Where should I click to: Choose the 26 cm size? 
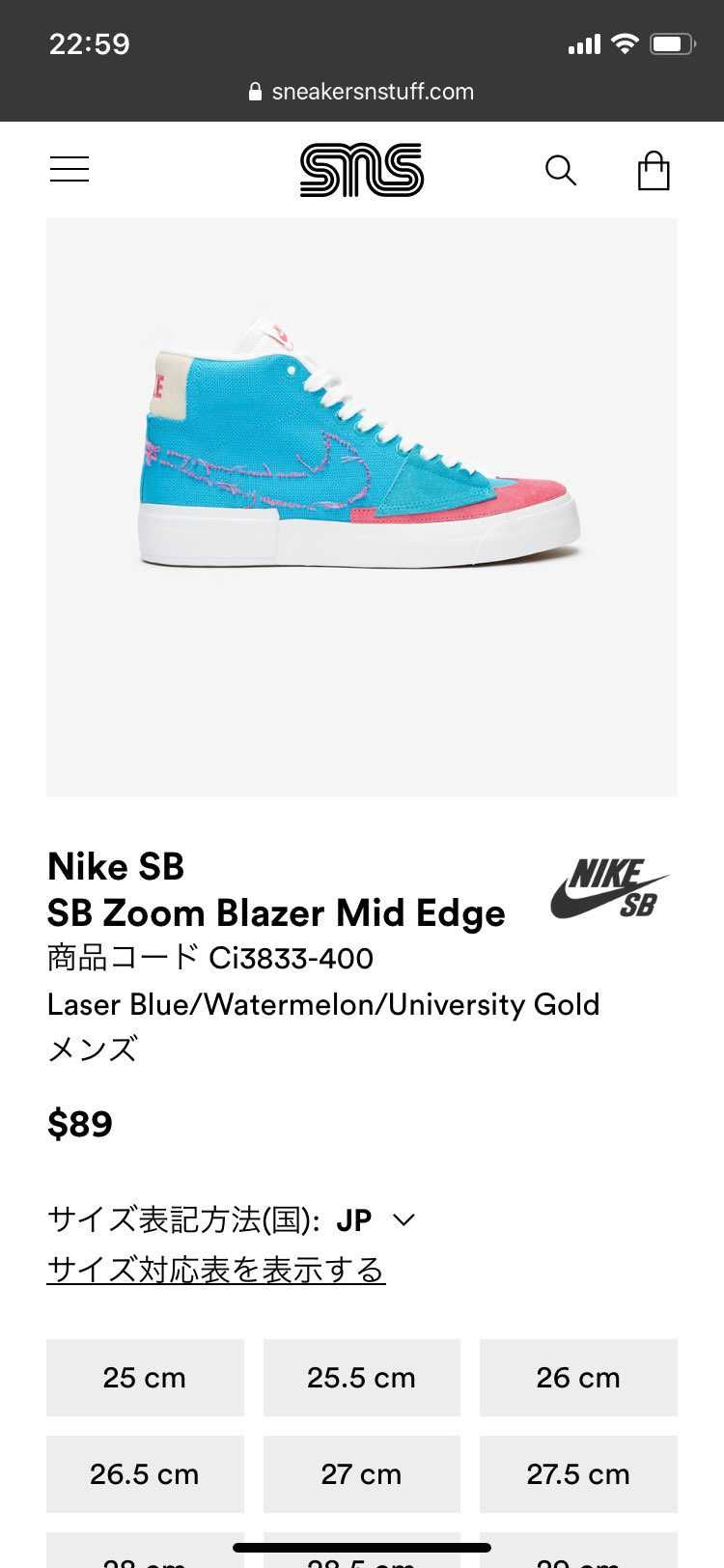coord(578,1378)
